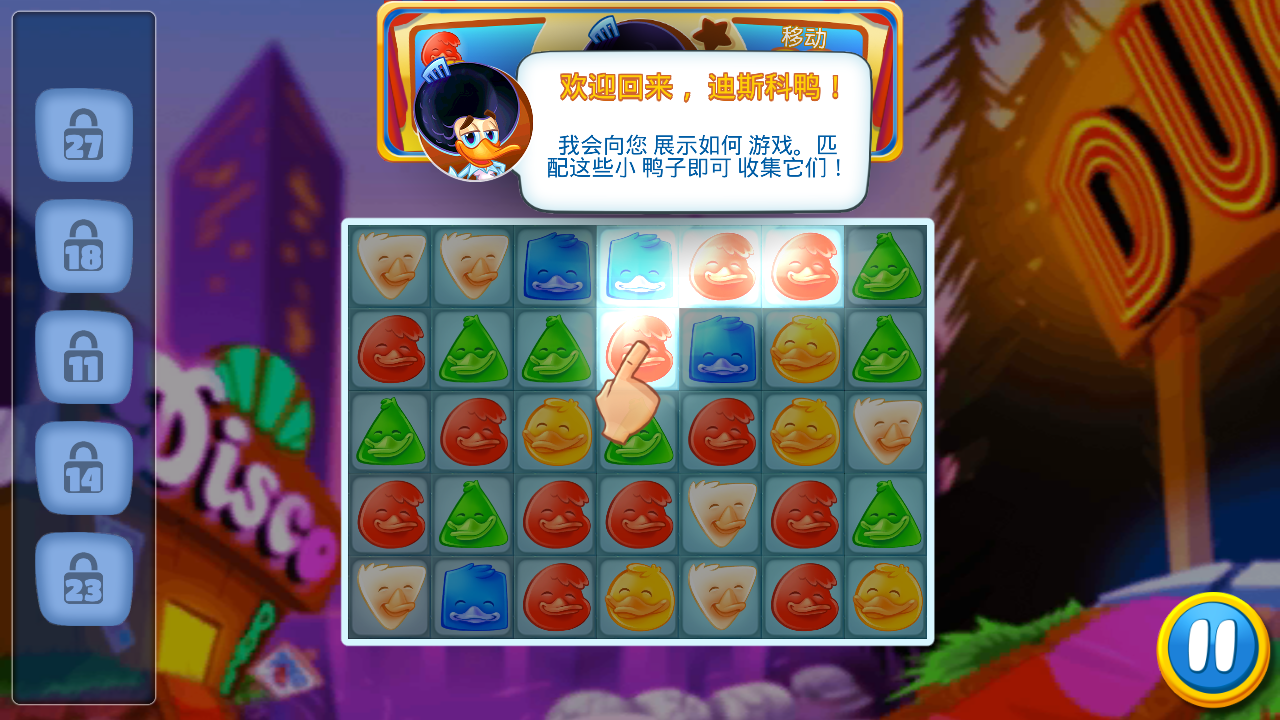This screenshot has height=720, width=1280.
Task: Open the locked level 18 tile
Action: tap(84, 246)
